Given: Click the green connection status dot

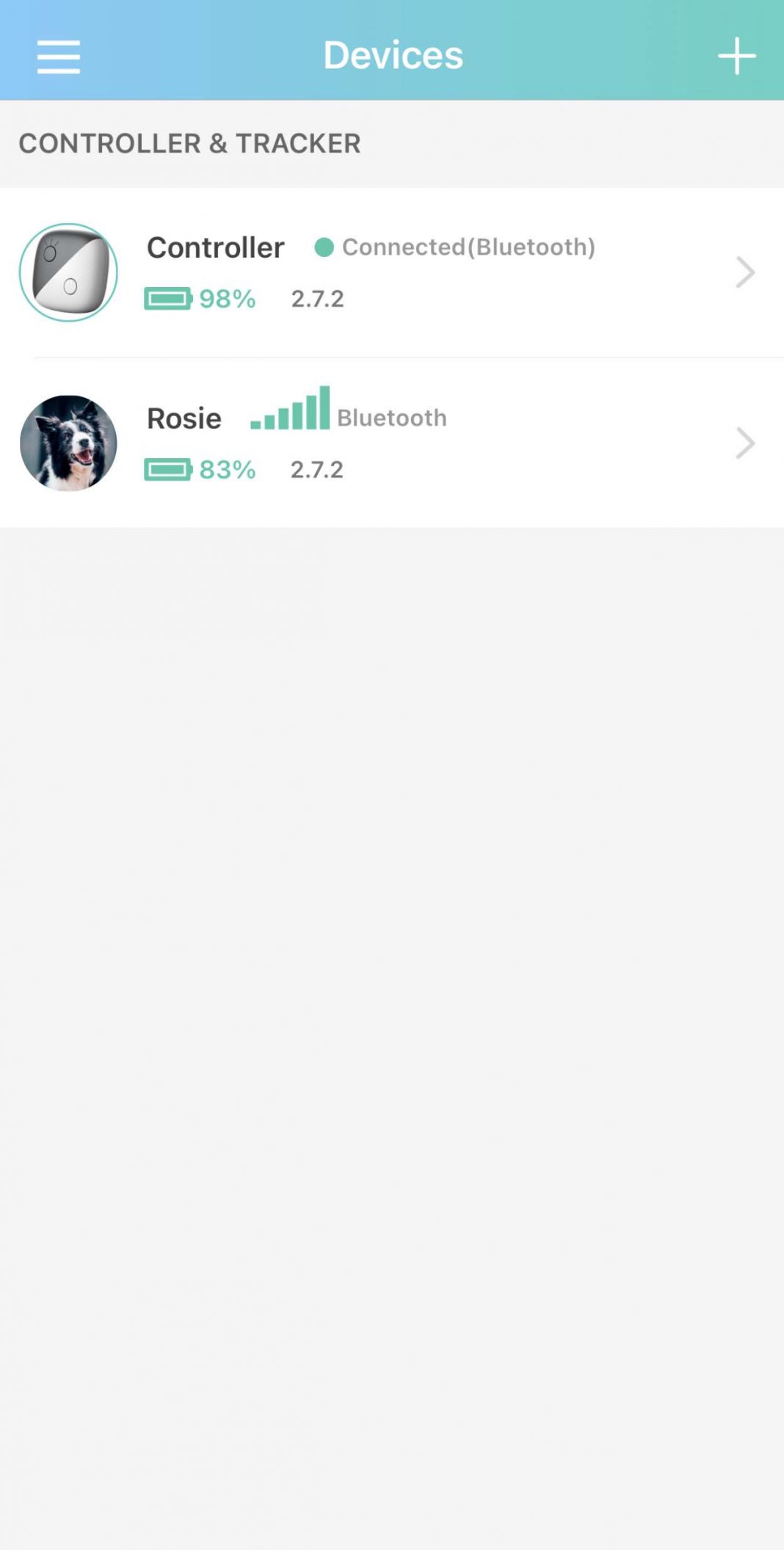Looking at the screenshot, I should [x=324, y=247].
